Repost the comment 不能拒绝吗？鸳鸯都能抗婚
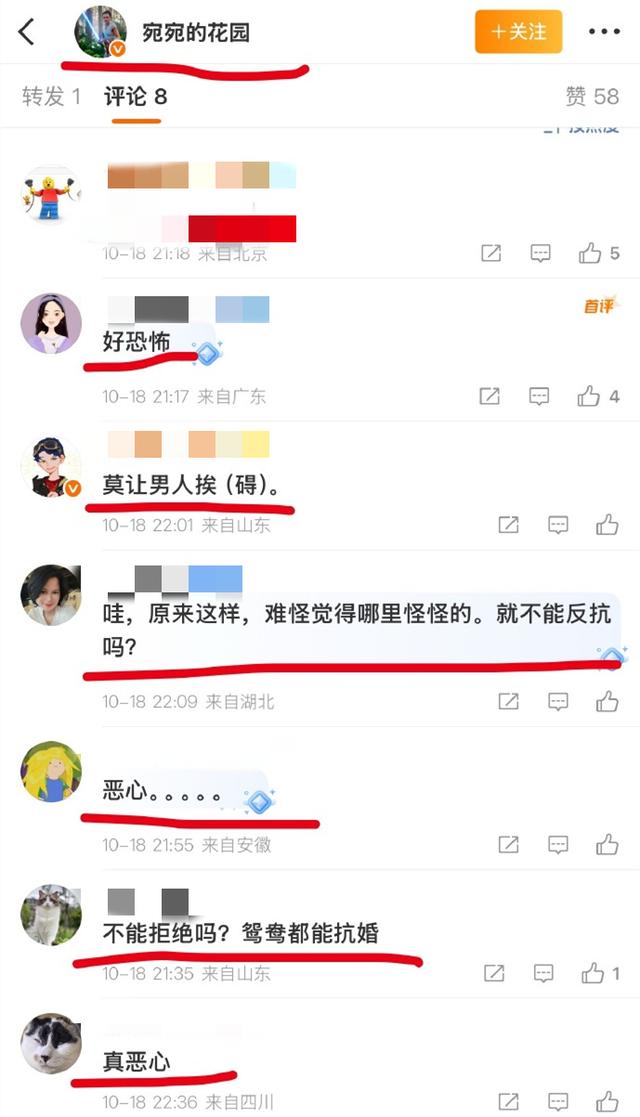Viewport: 640px width, 1117px height. [x=494, y=973]
